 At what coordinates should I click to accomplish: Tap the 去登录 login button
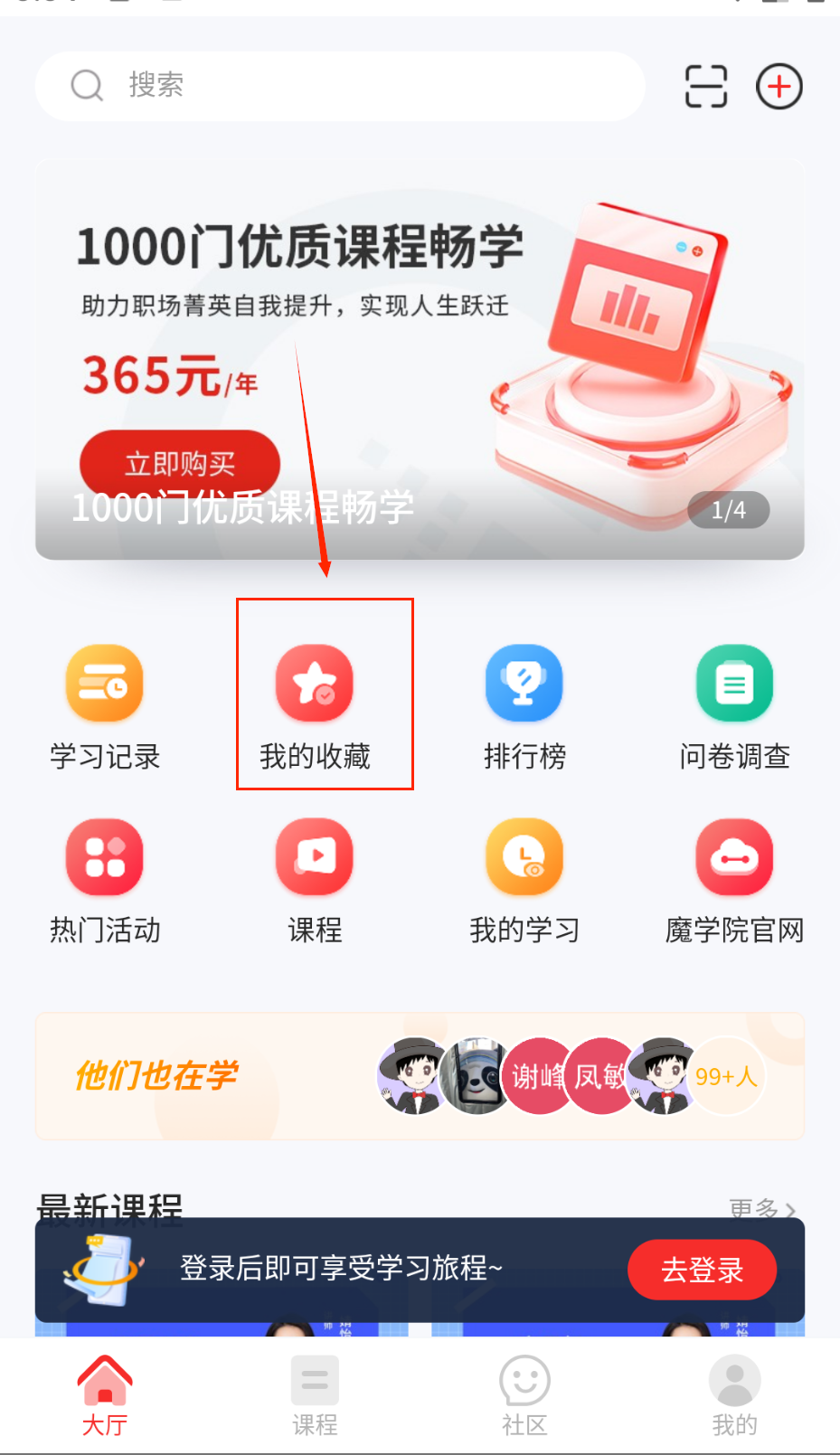702,1270
